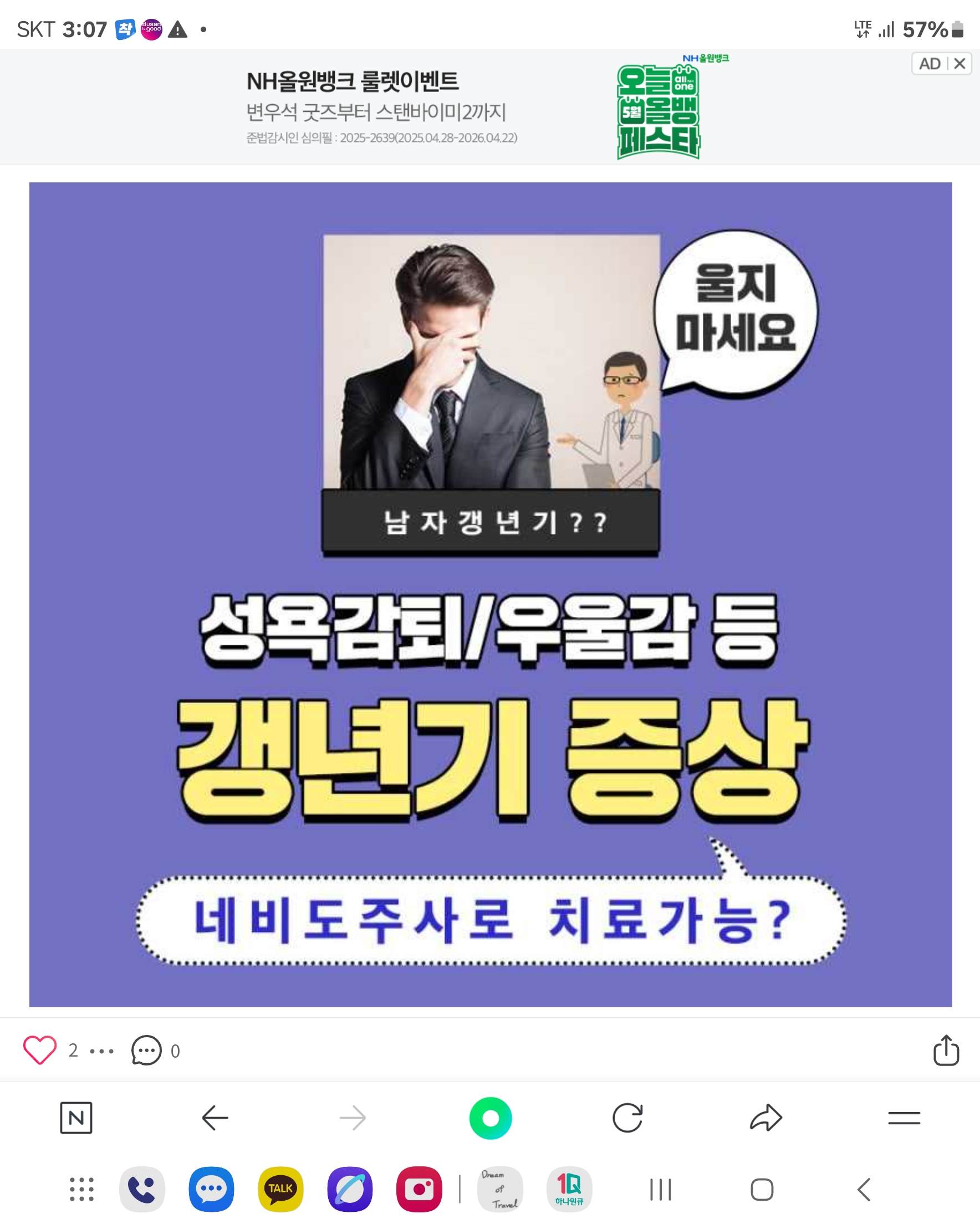Like this post with the heart
980x1224 pixels.
(40, 1050)
